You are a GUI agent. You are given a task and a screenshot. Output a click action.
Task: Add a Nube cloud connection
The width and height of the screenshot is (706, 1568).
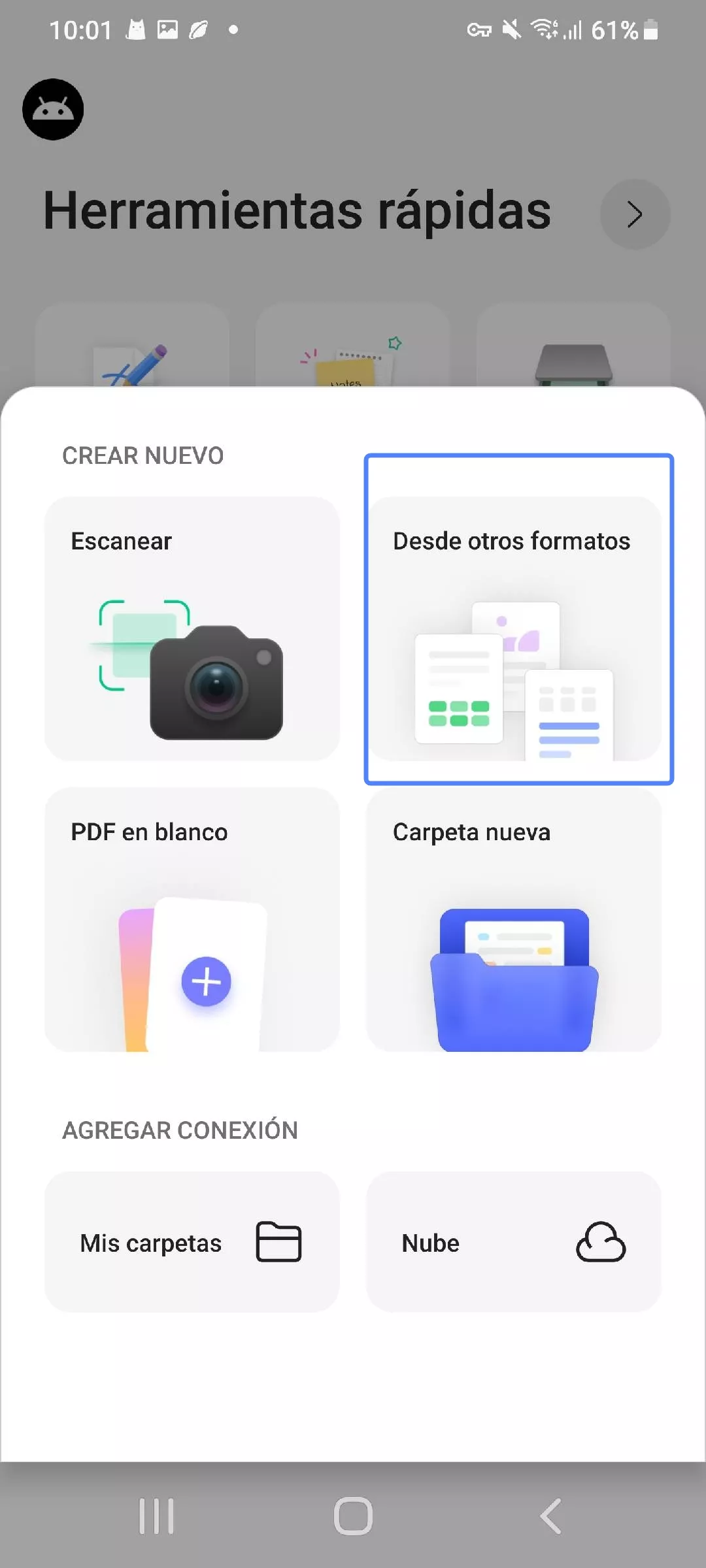coord(514,1241)
